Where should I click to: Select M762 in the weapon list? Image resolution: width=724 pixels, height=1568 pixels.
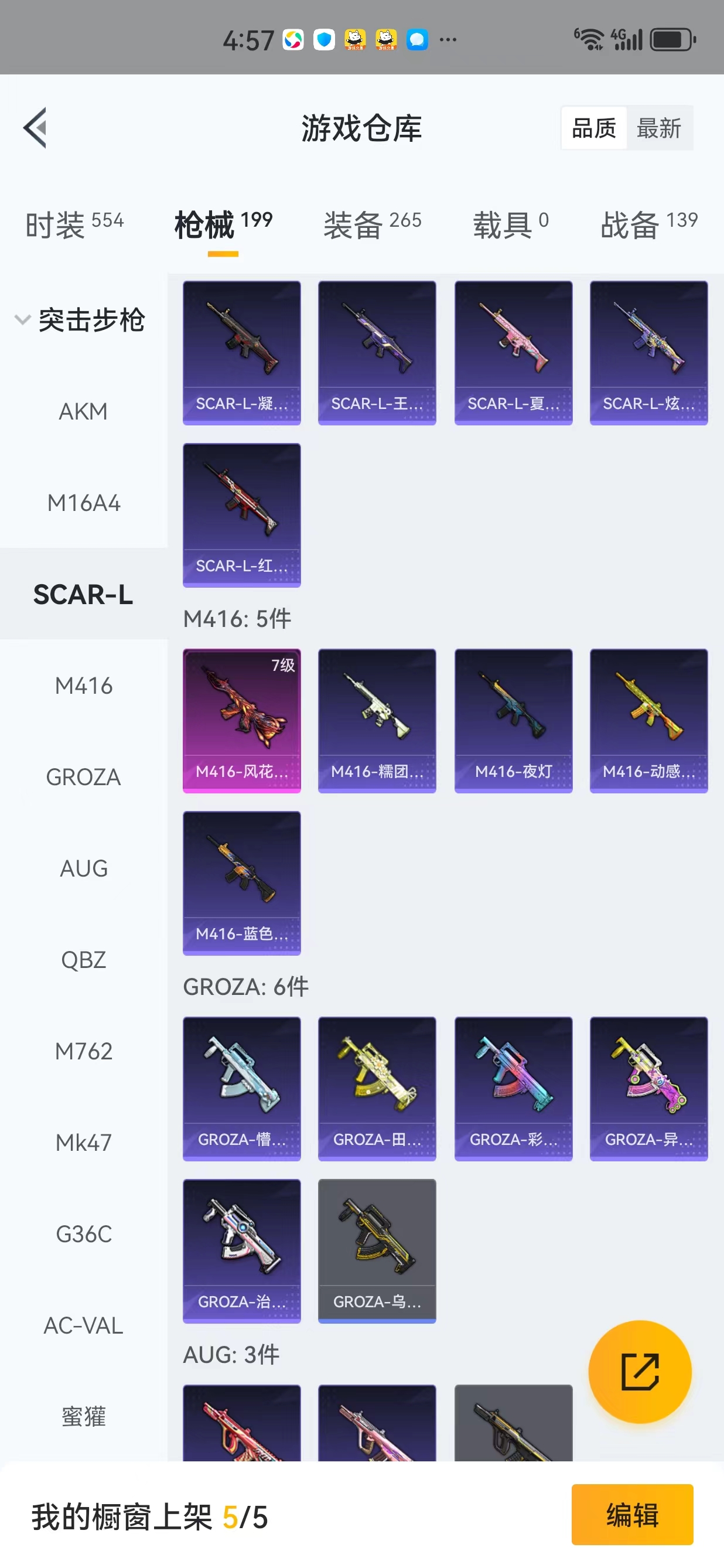[83, 1051]
